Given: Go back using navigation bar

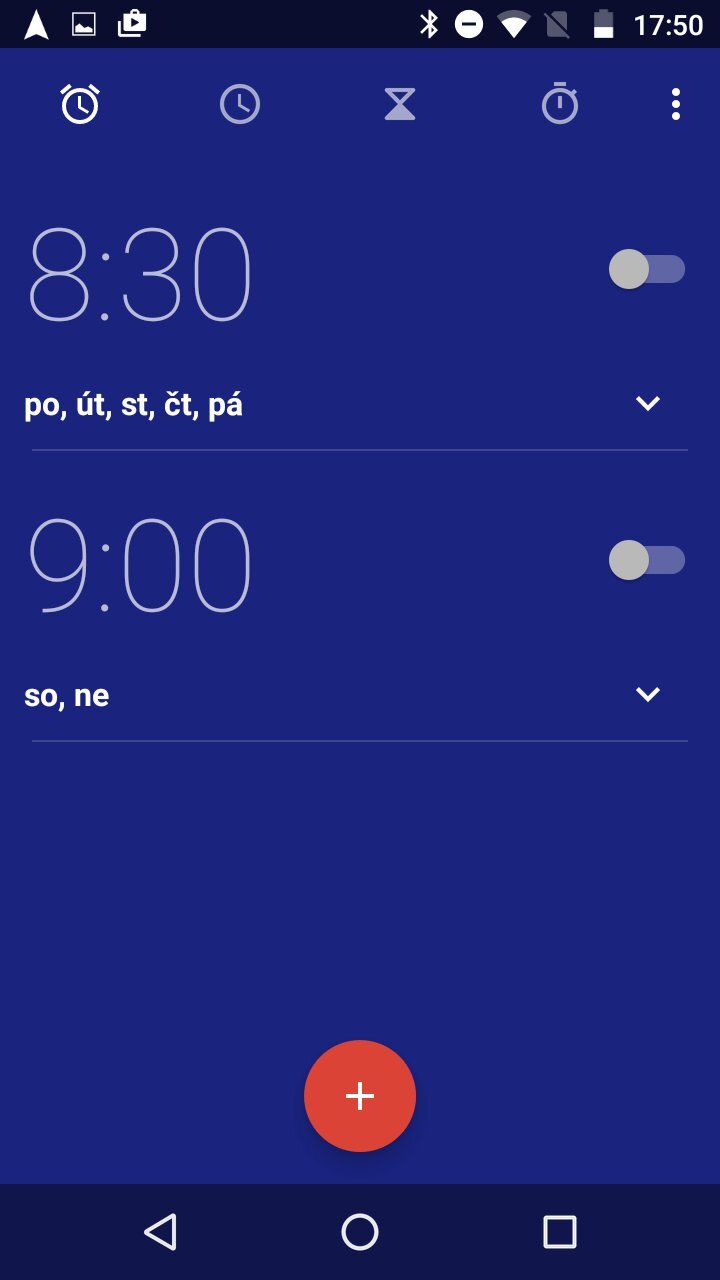Looking at the screenshot, I should 160,1232.
